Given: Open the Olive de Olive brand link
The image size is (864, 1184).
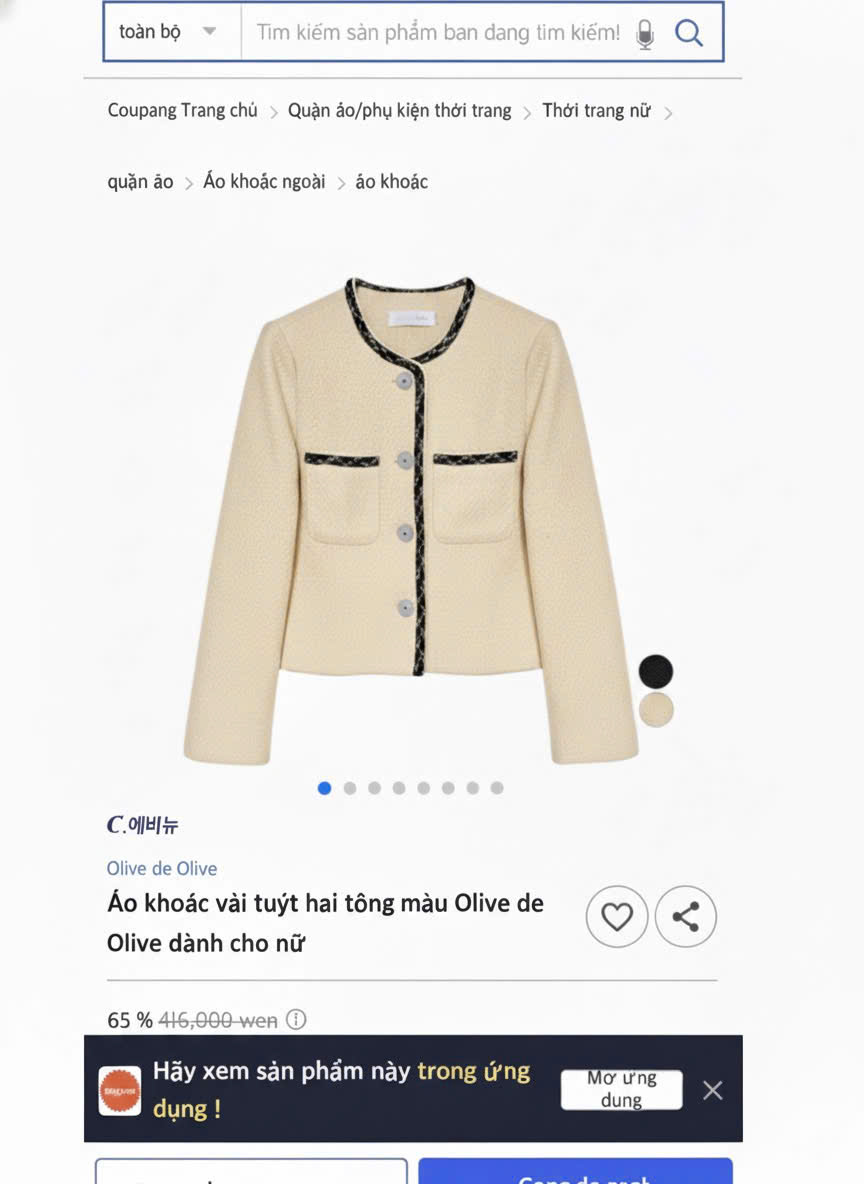Looking at the screenshot, I should [x=162, y=868].
